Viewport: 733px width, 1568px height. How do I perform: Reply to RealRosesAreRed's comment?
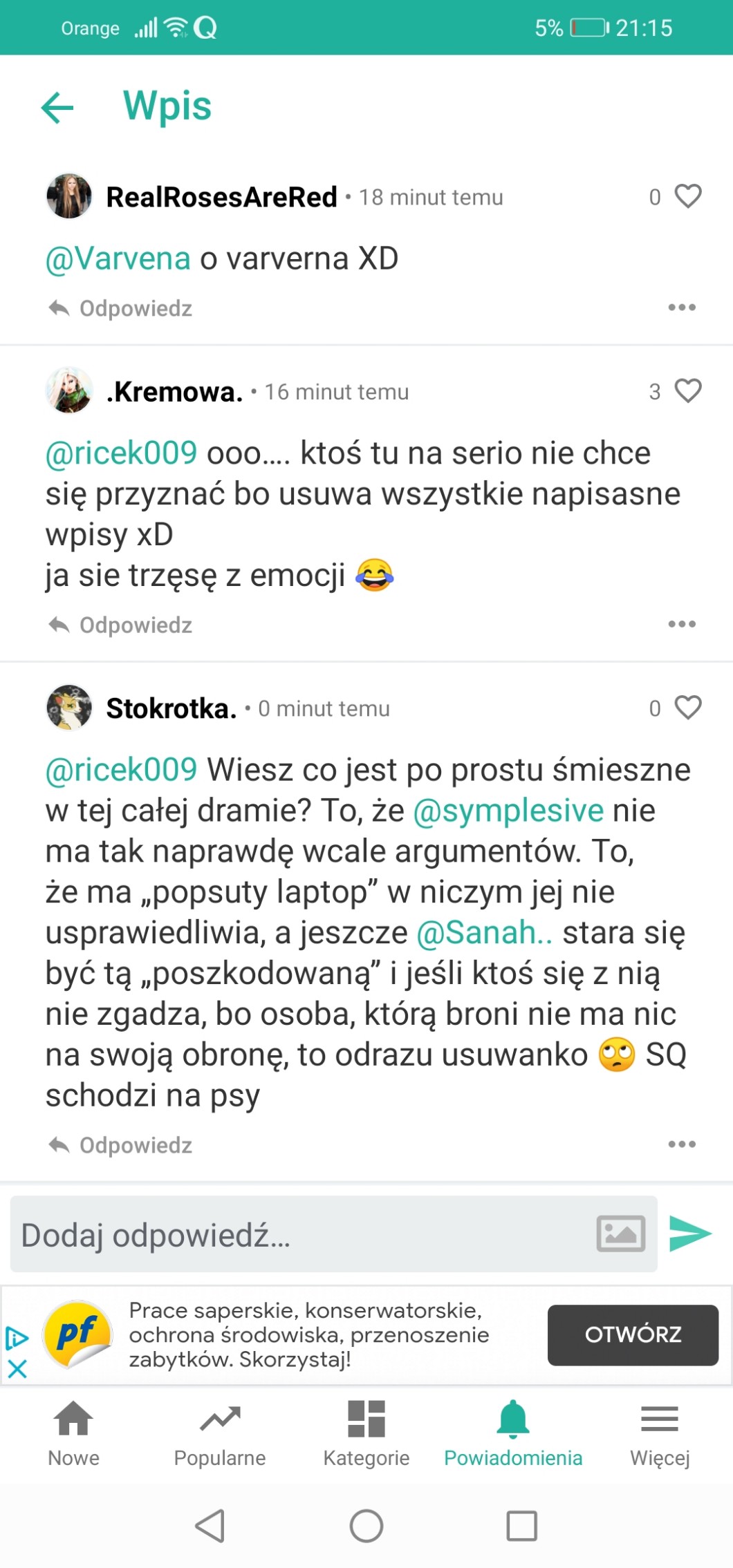pos(120,308)
